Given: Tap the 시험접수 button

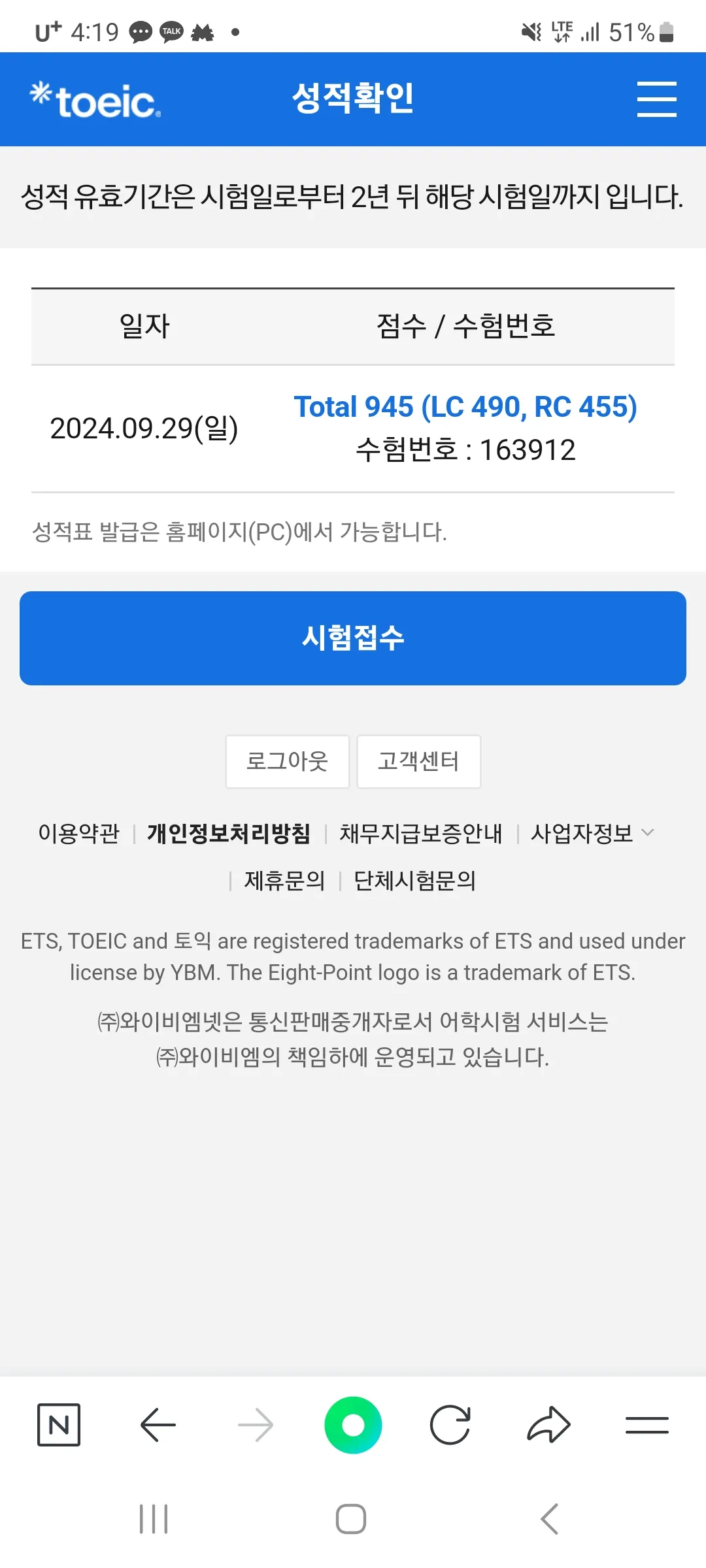Looking at the screenshot, I should click(353, 638).
